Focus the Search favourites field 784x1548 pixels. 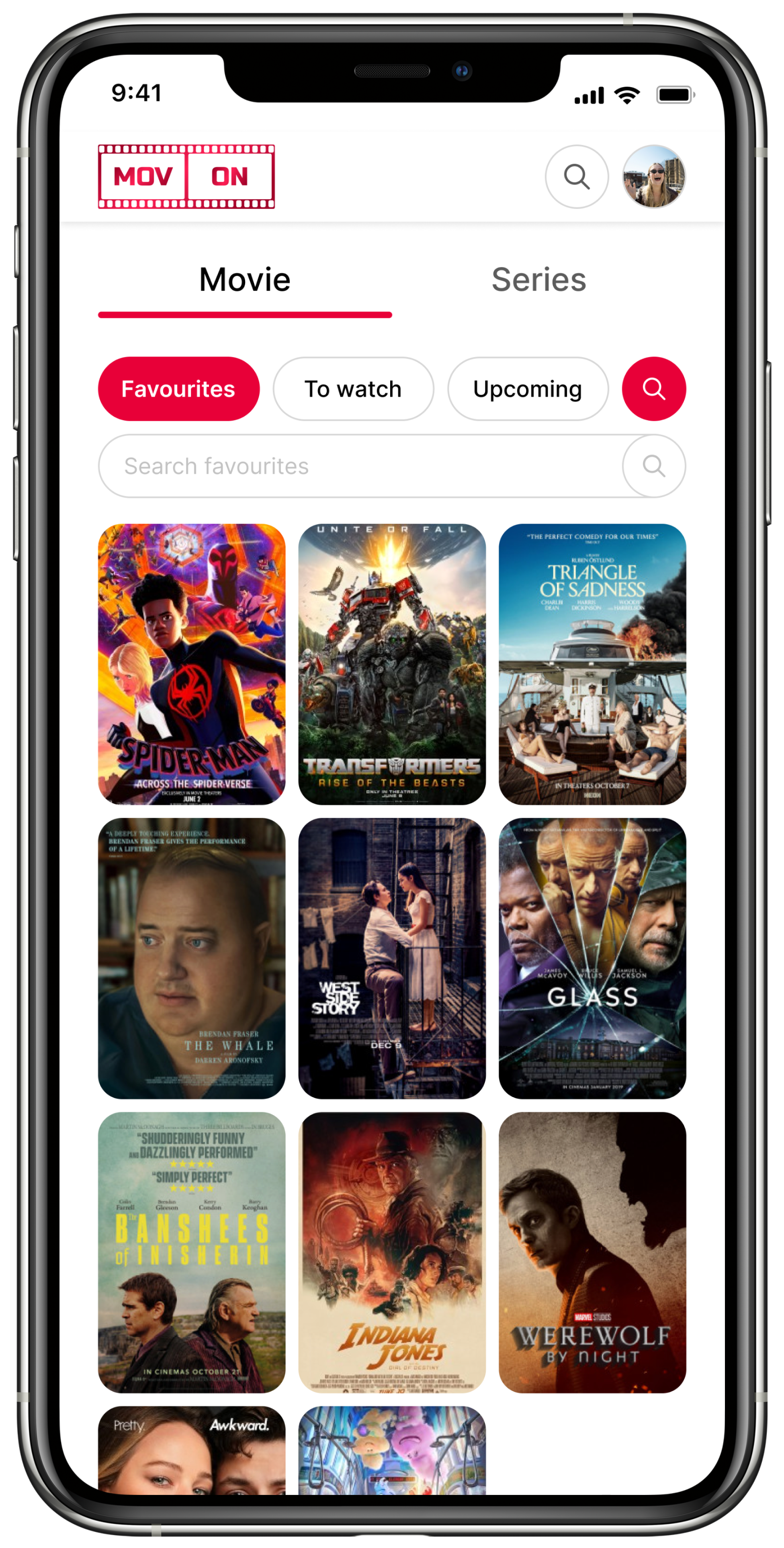(x=360, y=466)
